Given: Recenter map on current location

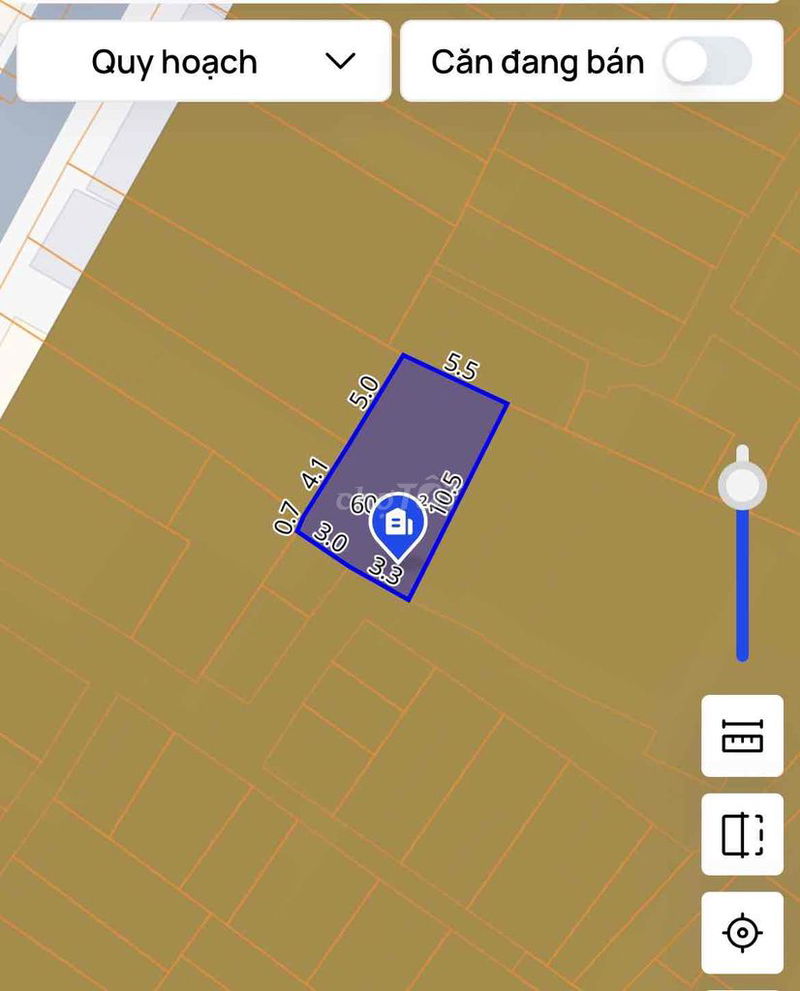Looking at the screenshot, I should [742, 933].
